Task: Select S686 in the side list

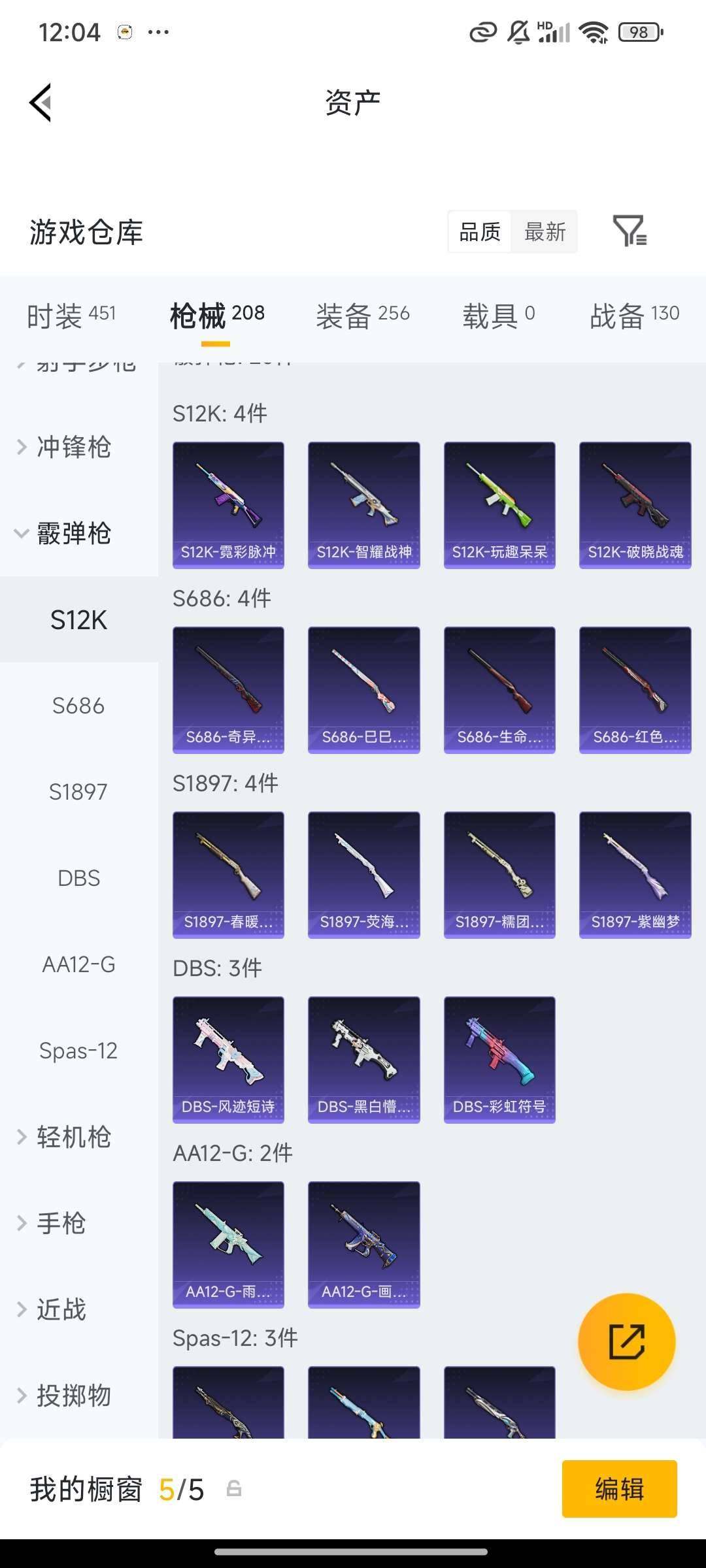Action: tap(78, 706)
